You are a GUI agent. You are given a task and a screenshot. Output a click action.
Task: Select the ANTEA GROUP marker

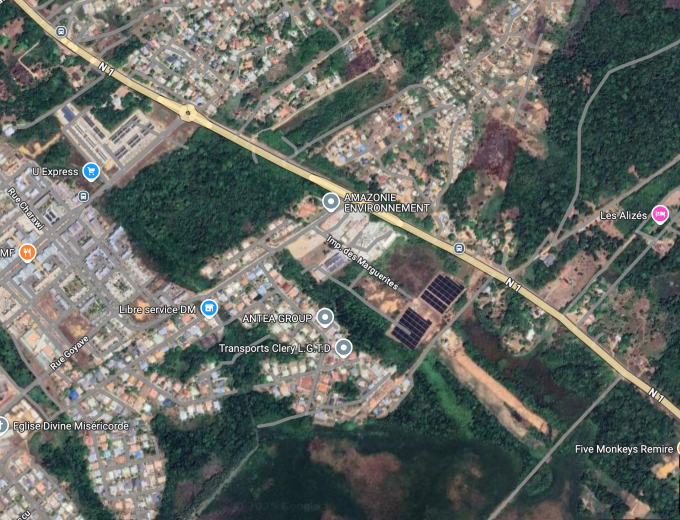[325, 318]
